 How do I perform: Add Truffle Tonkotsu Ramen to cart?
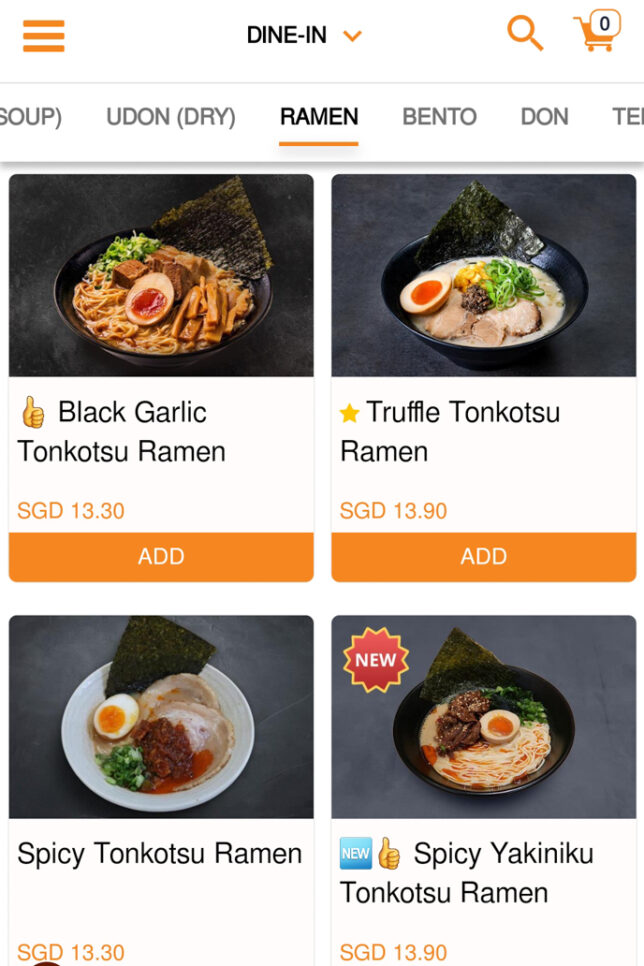coord(484,556)
